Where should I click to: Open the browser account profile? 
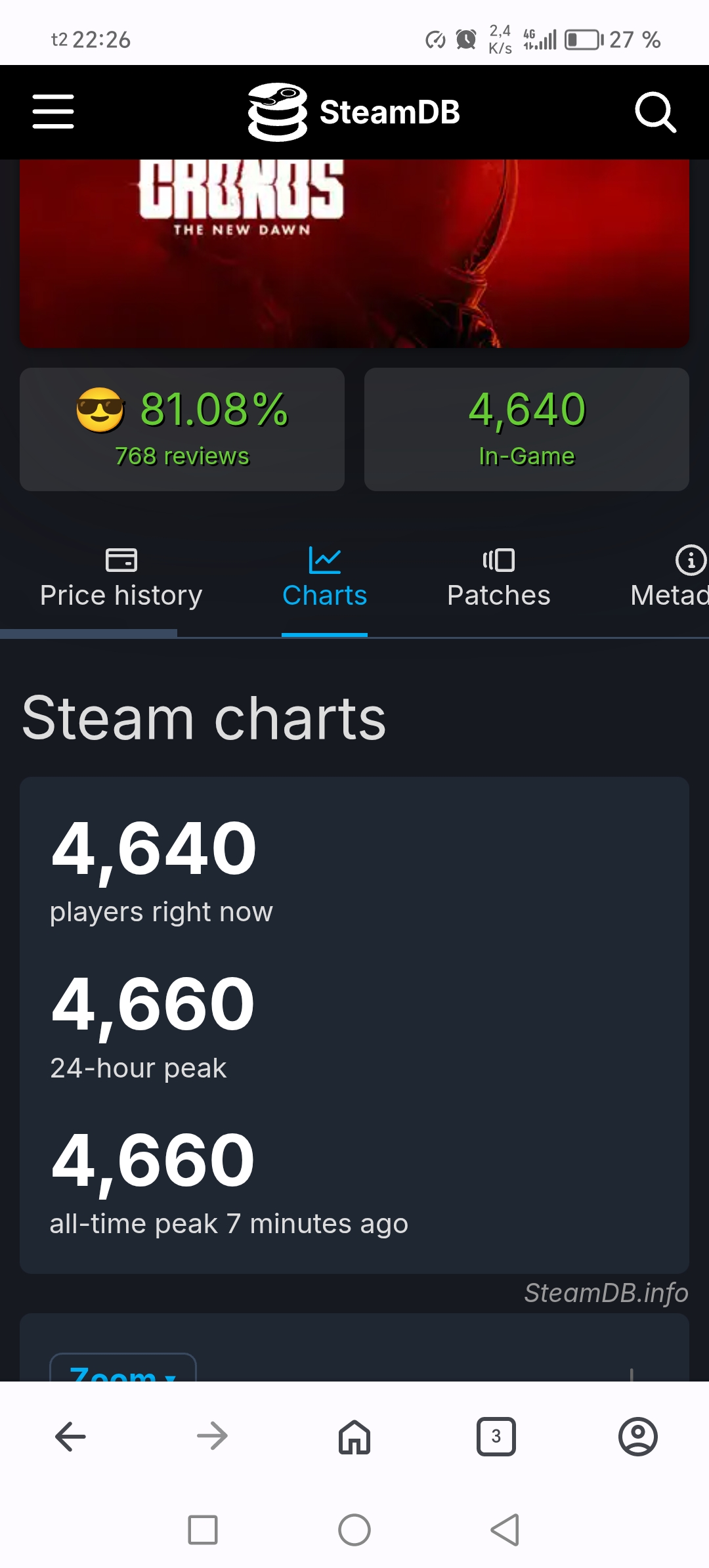(x=638, y=1437)
